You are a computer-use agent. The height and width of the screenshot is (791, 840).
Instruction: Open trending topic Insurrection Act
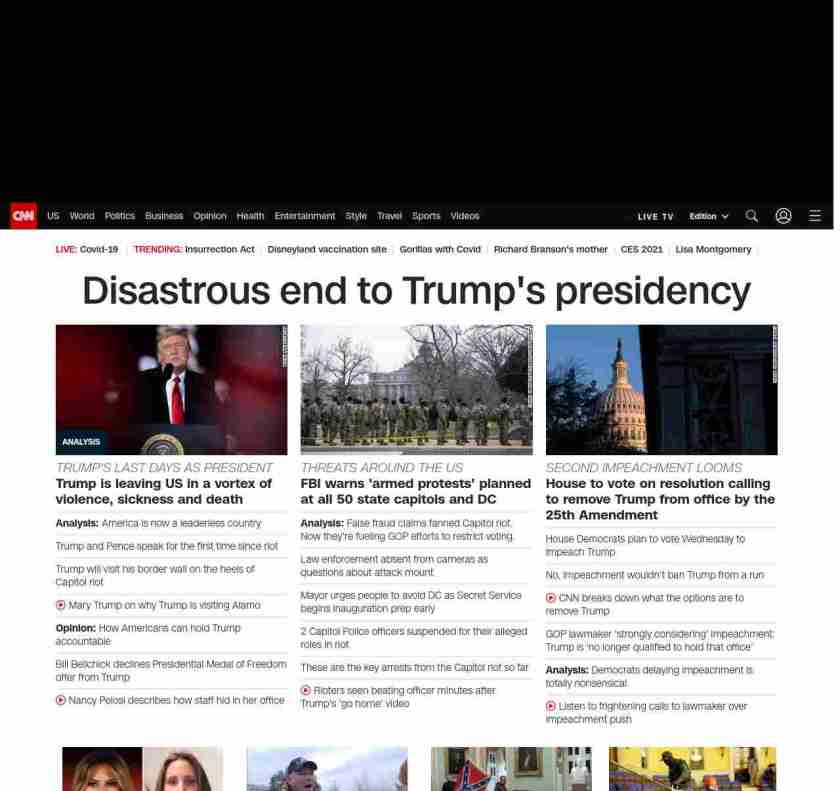click(219, 249)
